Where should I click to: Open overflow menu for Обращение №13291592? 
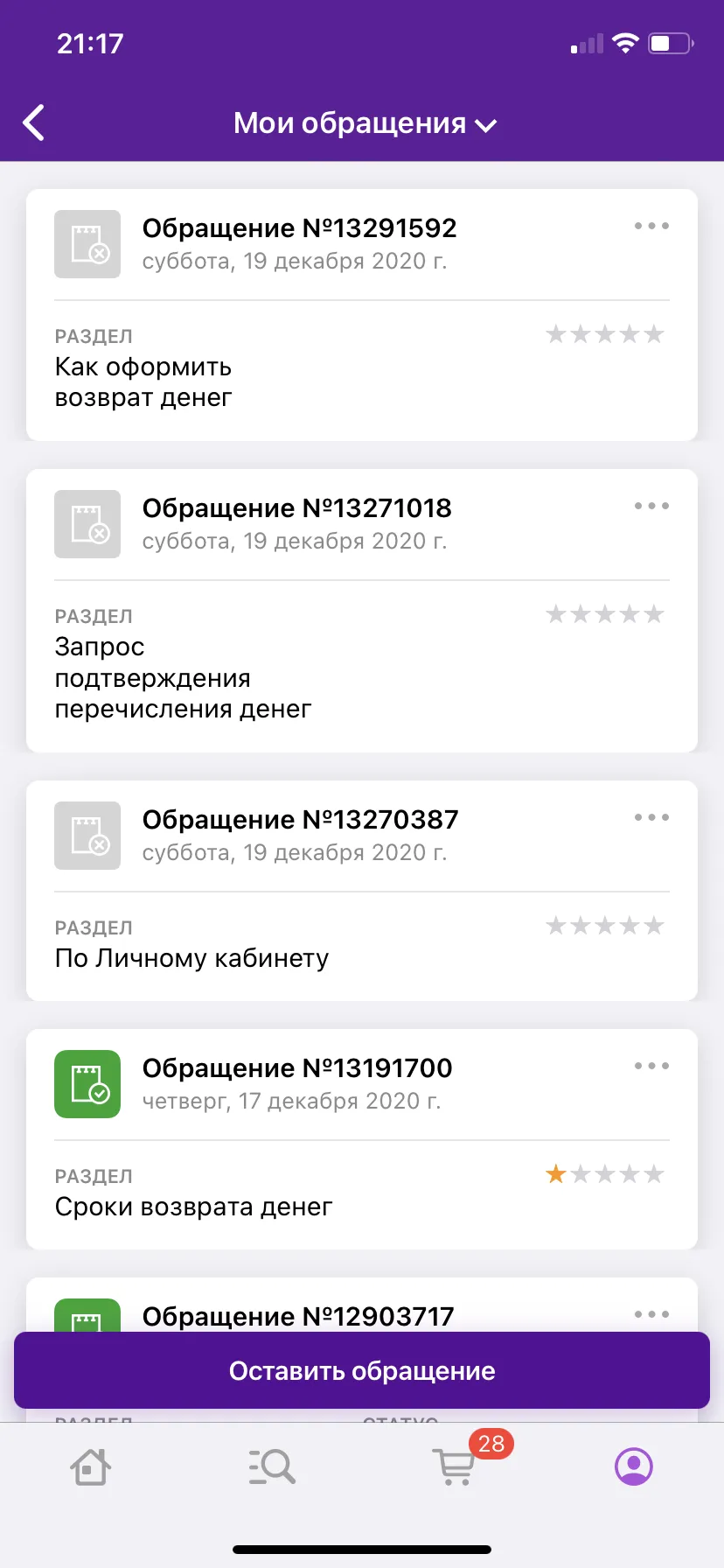point(651,226)
